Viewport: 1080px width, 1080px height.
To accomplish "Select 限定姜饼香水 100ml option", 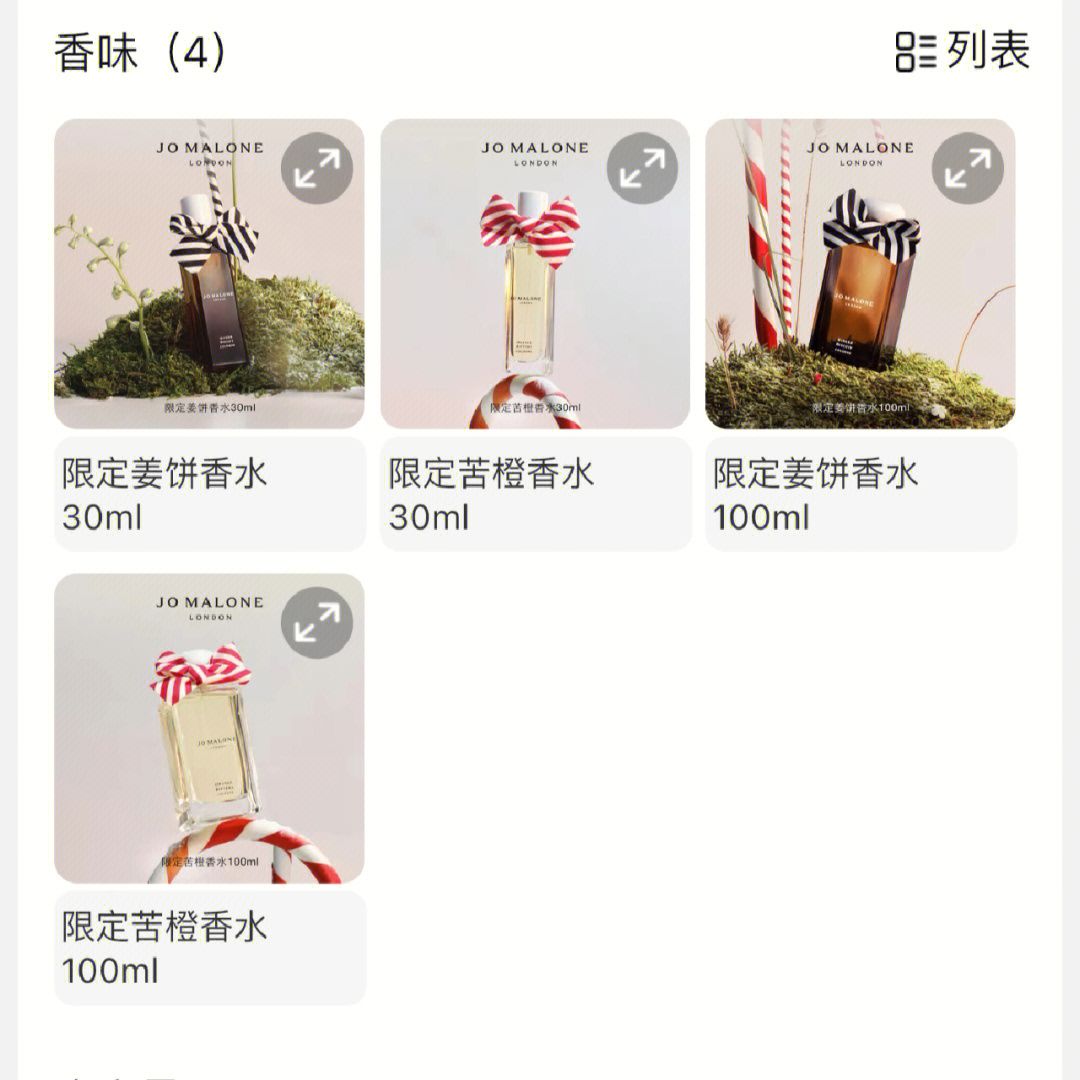I will coord(860,494).
